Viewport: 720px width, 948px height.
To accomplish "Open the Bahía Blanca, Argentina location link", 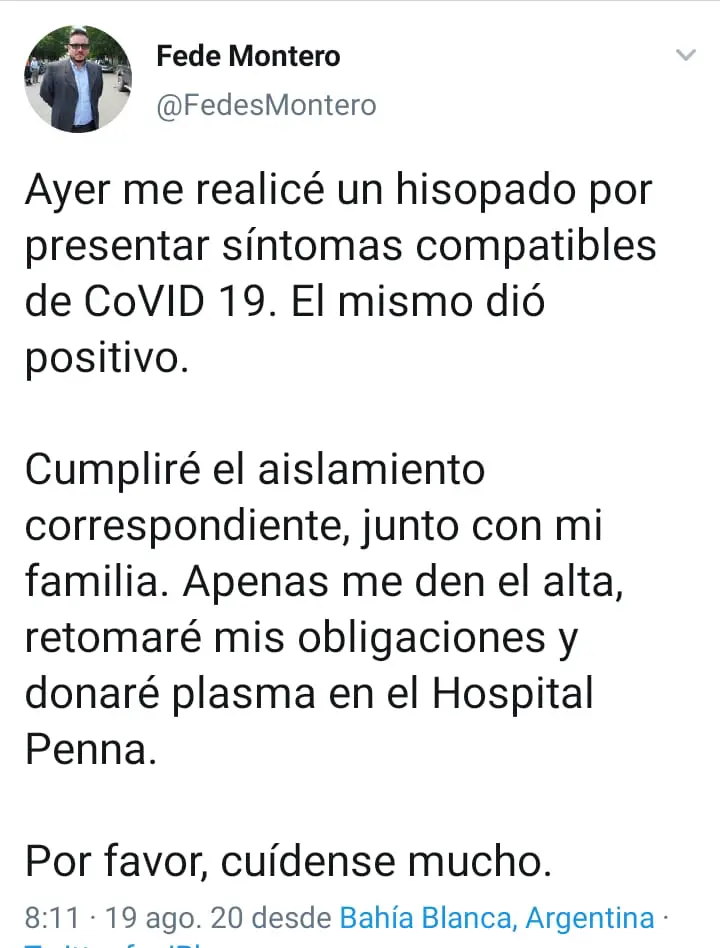I will coord(497,917).
